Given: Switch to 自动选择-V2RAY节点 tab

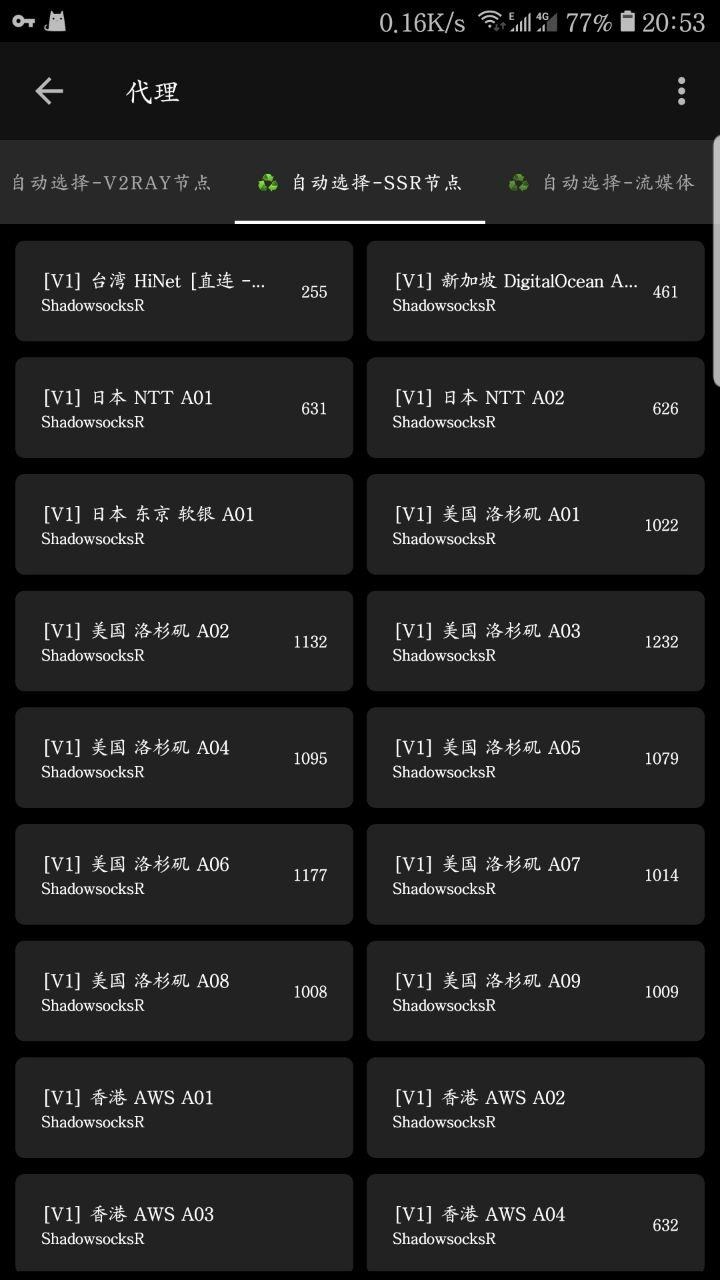Looking at the screenshot, I should pos(111,183).
